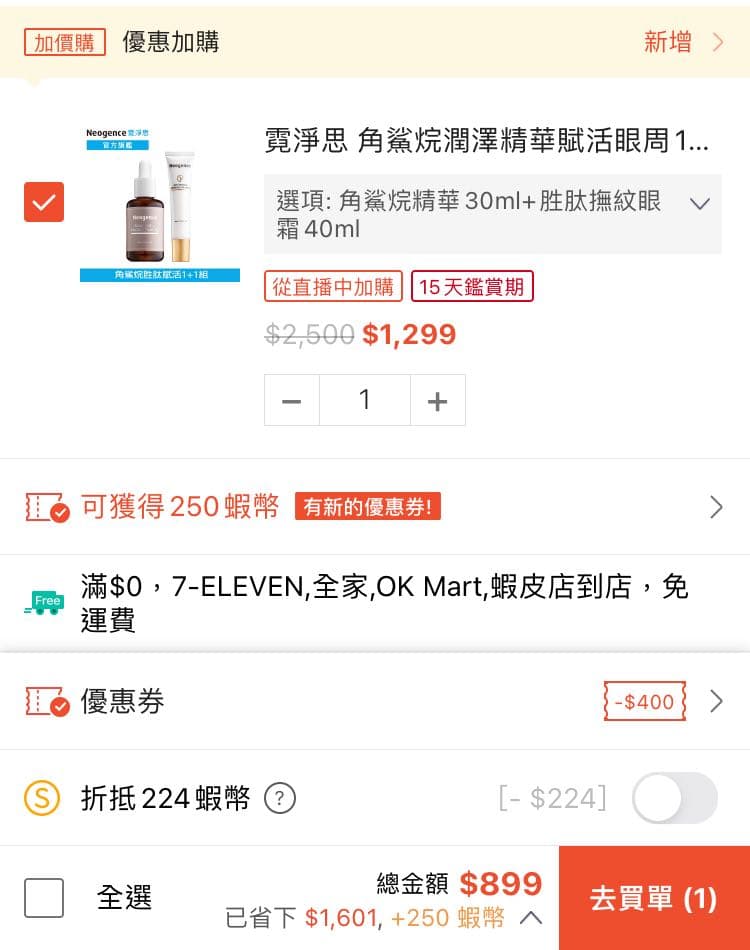Screen dimensions: 750x950
Task: Click the 加價購 badge in the header
Action: [x=63, y=42]
